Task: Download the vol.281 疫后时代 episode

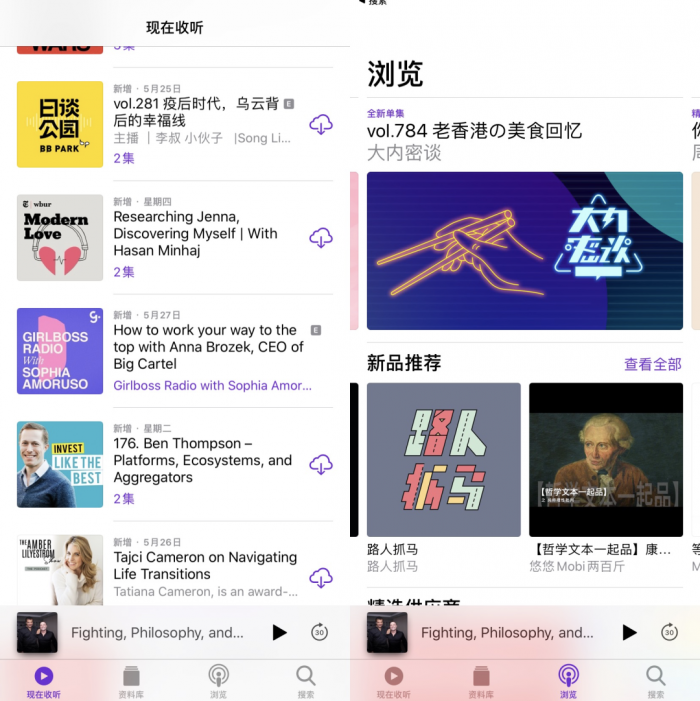Action: coord(321,124)
